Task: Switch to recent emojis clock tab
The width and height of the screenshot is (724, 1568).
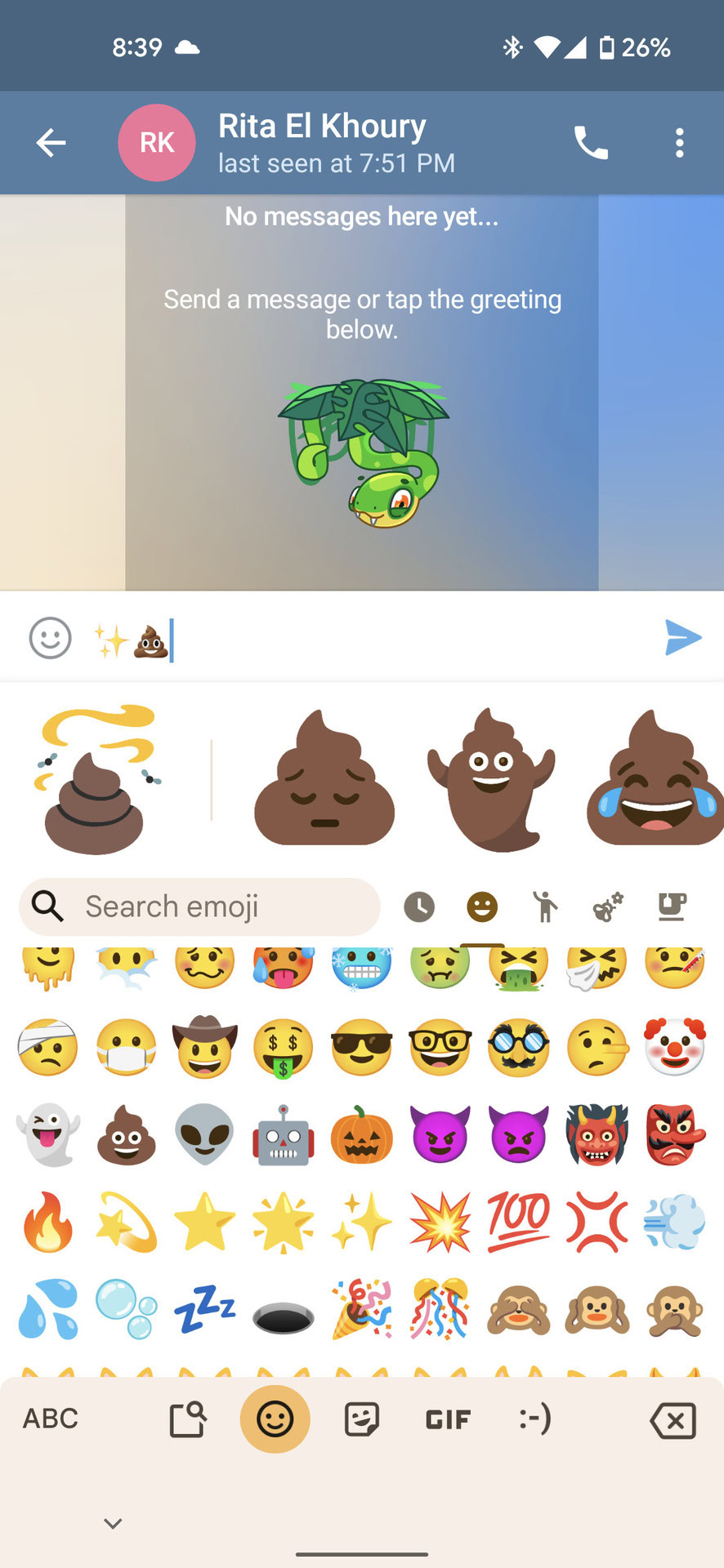Action: (x=419, y=906)
